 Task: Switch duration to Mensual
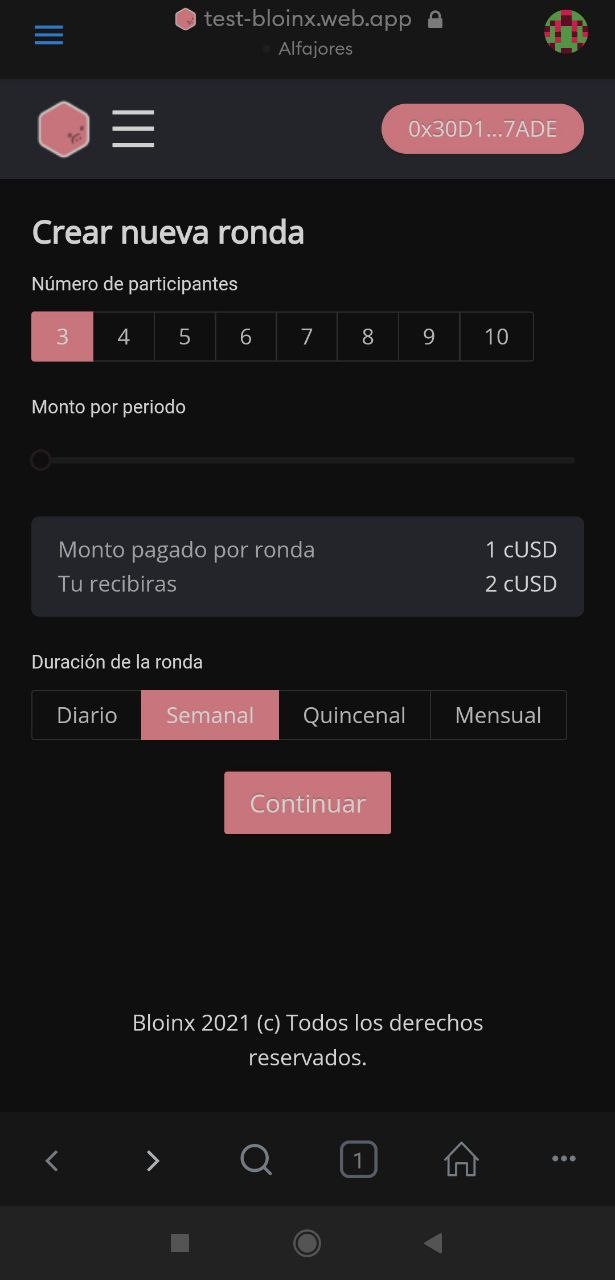pyautogui.click(x=498, y=715)
